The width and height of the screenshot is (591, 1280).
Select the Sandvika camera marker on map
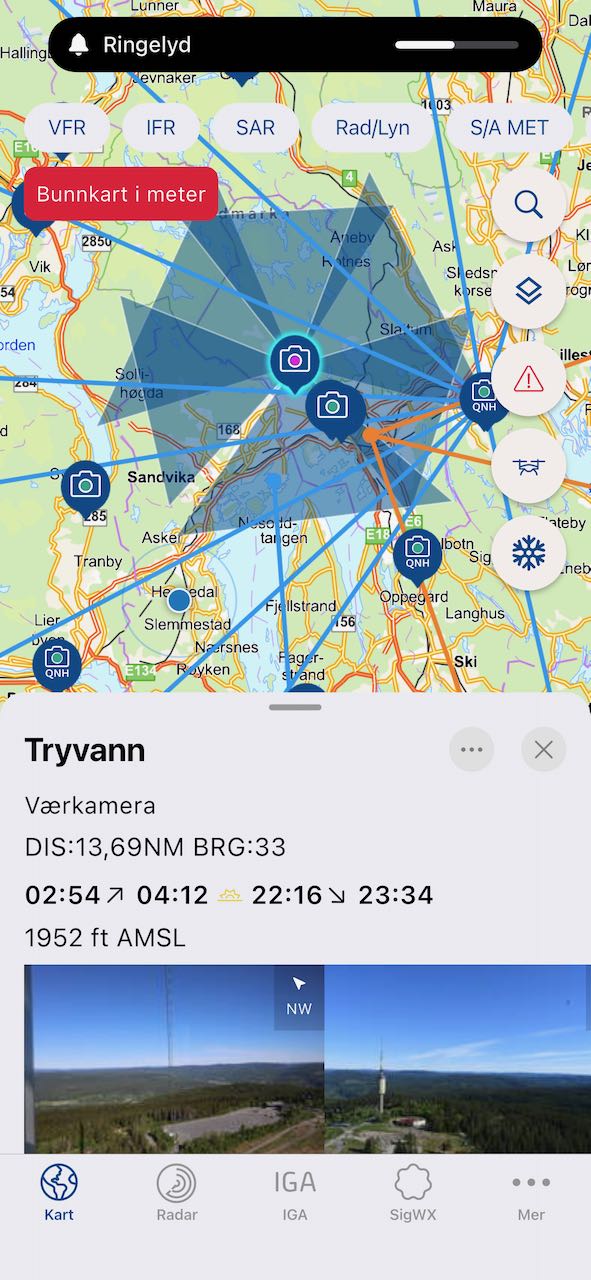pos(86,488)
